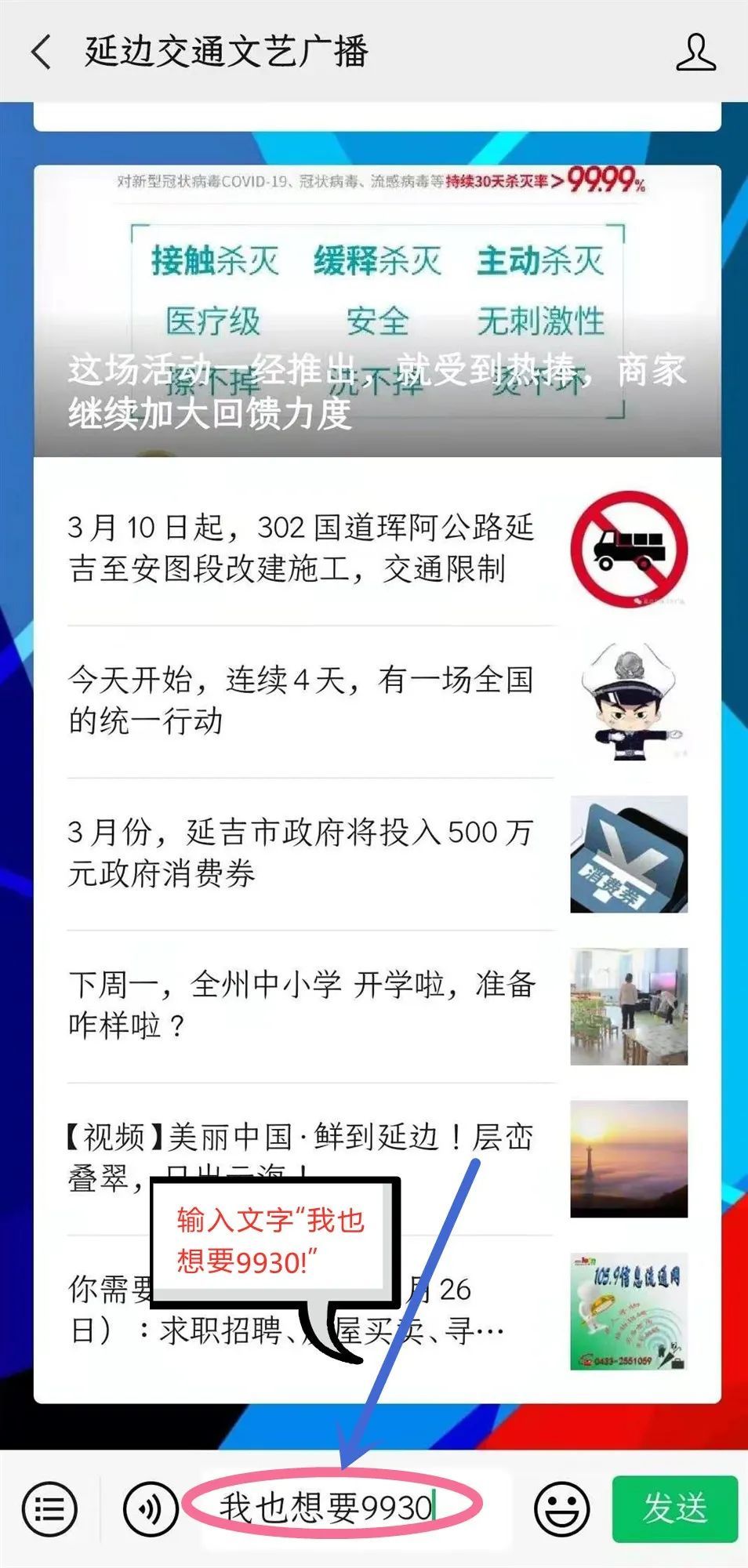
Task: Send the message with 发送
Action: (674, 1508)
